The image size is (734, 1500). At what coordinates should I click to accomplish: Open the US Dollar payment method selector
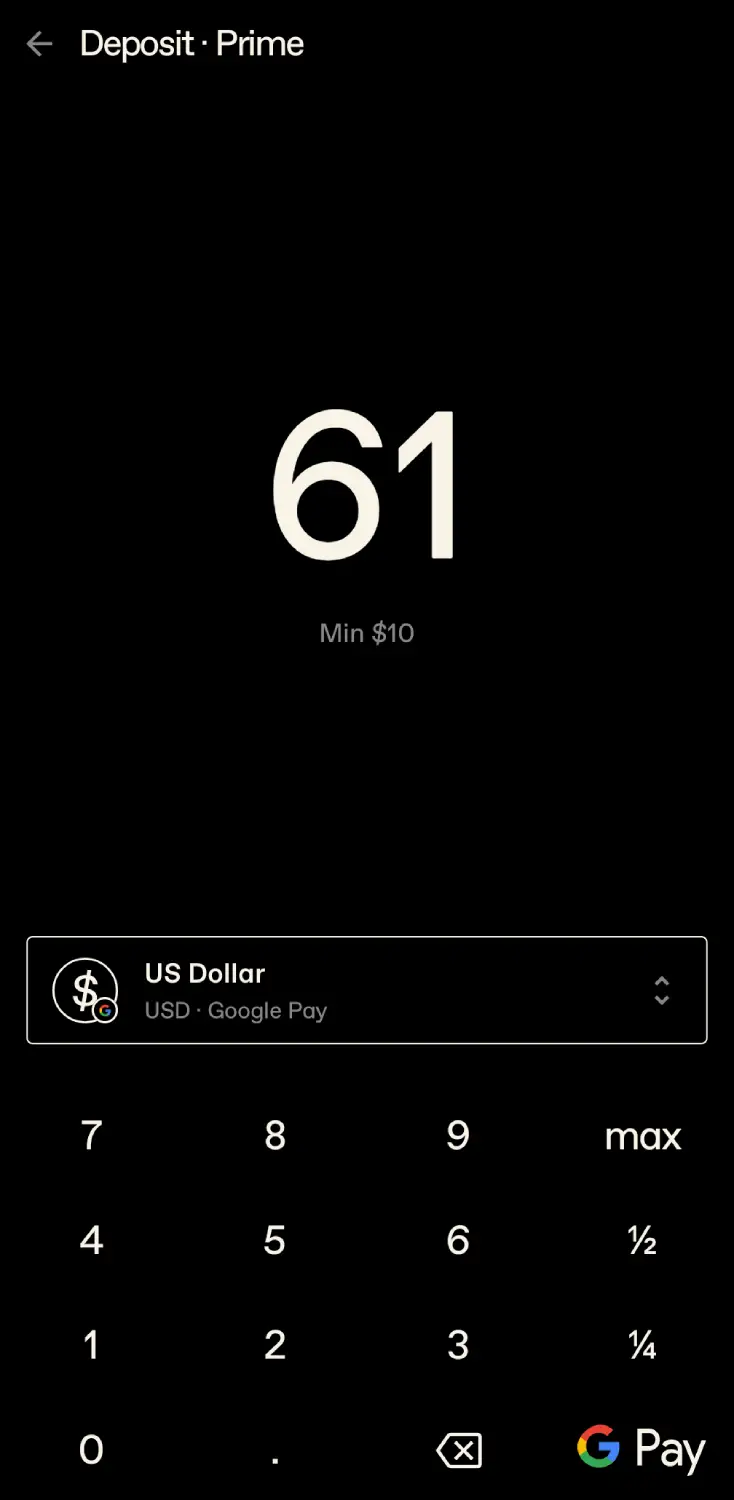tap(367, 990)
